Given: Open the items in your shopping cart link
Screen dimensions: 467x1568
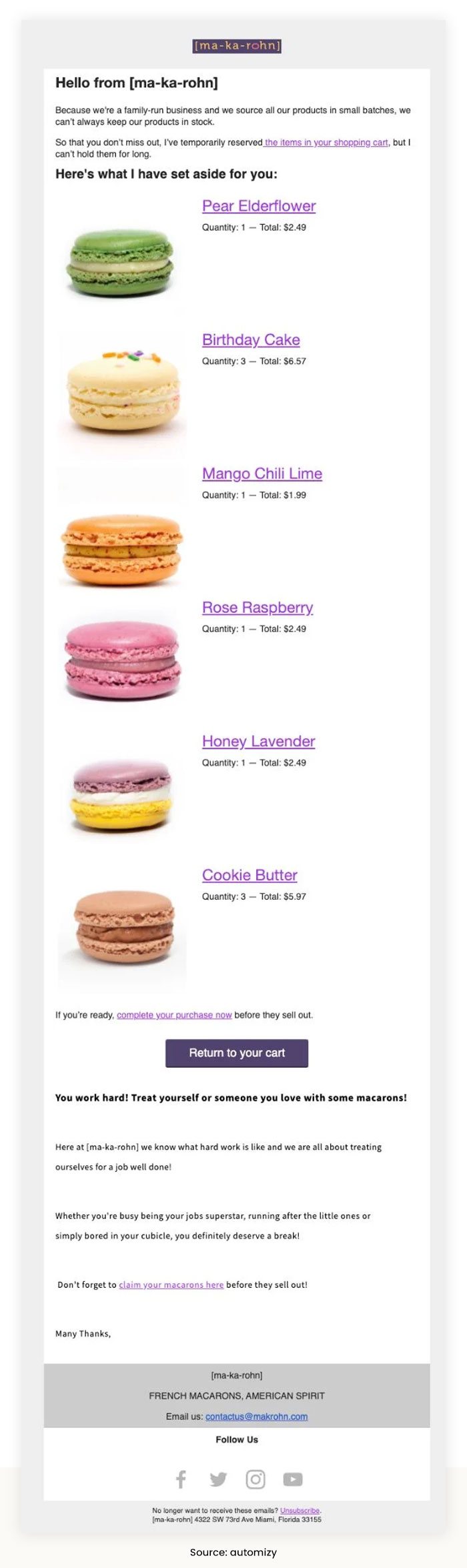Looking at the screenshot, I should click(326, 143).
